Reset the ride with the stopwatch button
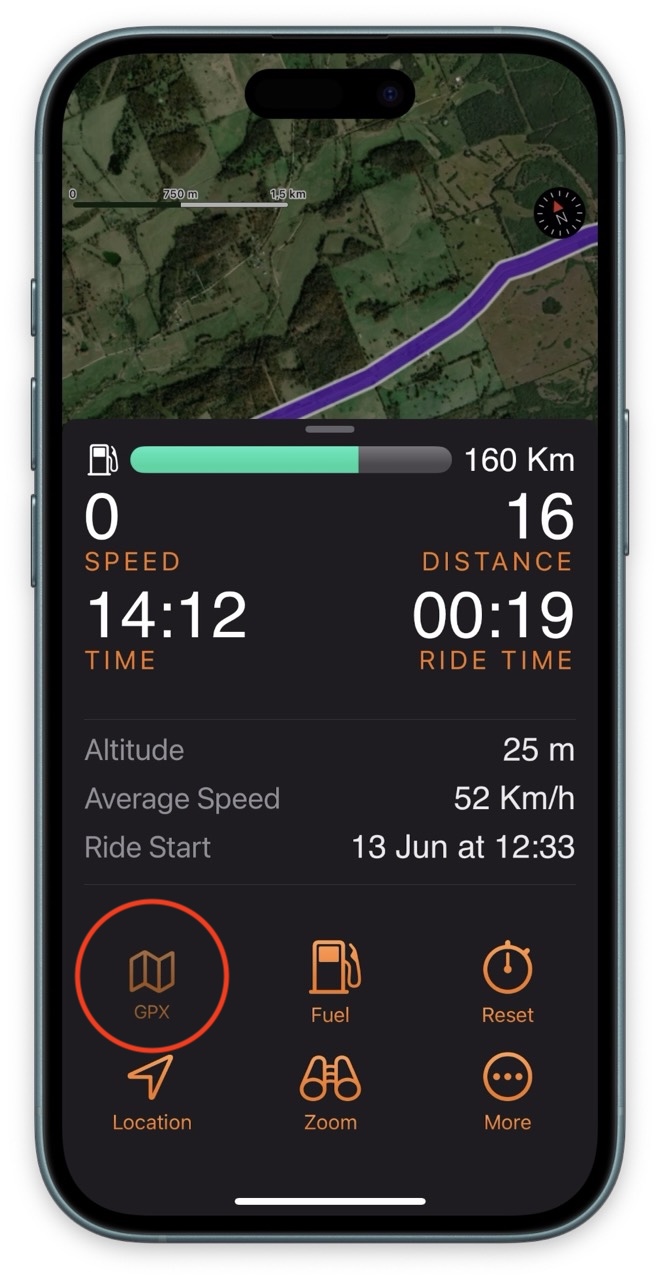The width and height of the screenshot is (660, 1280). [508, 982]
